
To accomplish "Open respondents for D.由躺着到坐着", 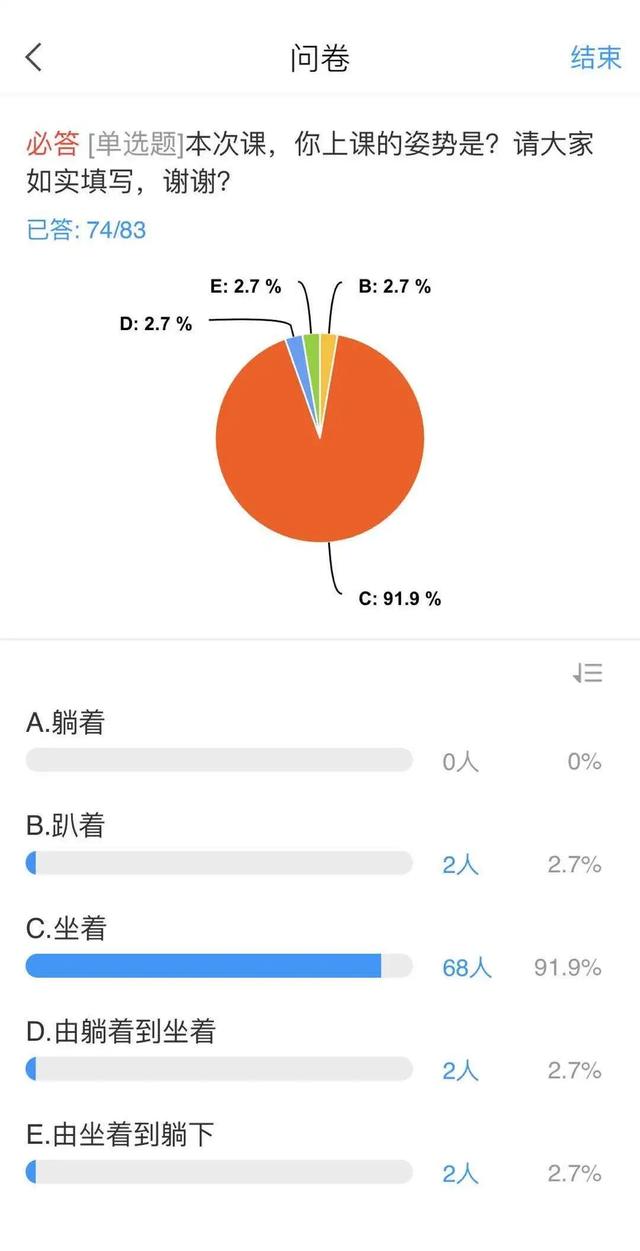I will coord(461,1071).
